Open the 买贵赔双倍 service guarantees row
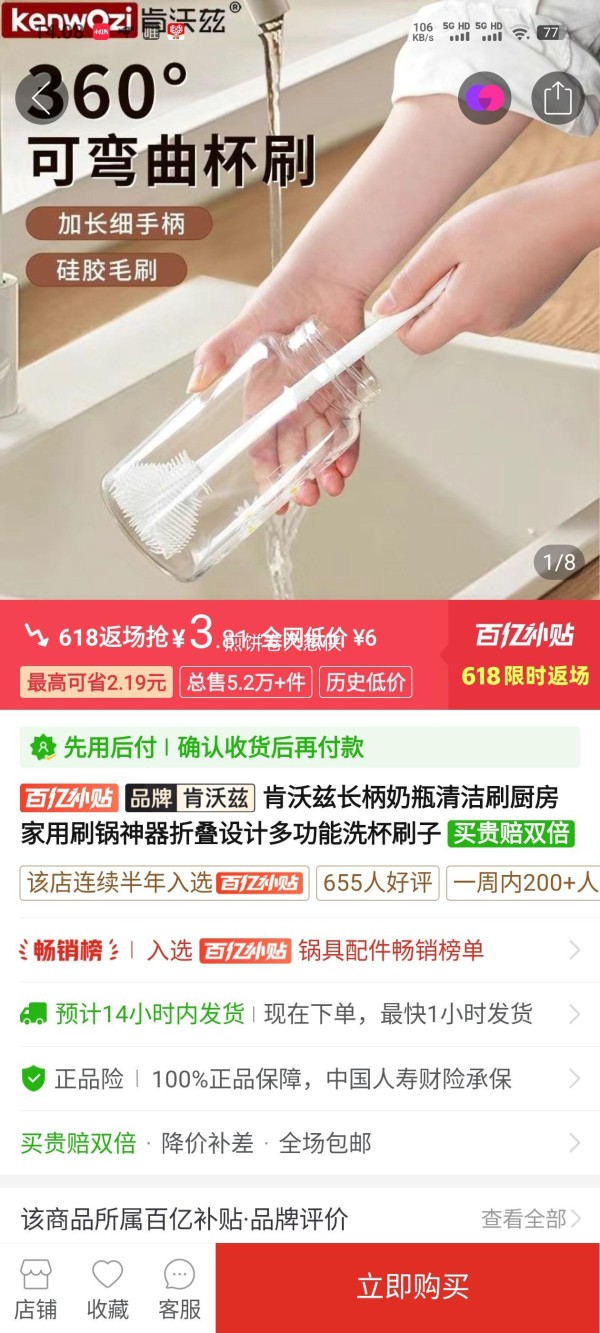The height and width of the screenshot is (1333, 600). (x=300, y=1143)
